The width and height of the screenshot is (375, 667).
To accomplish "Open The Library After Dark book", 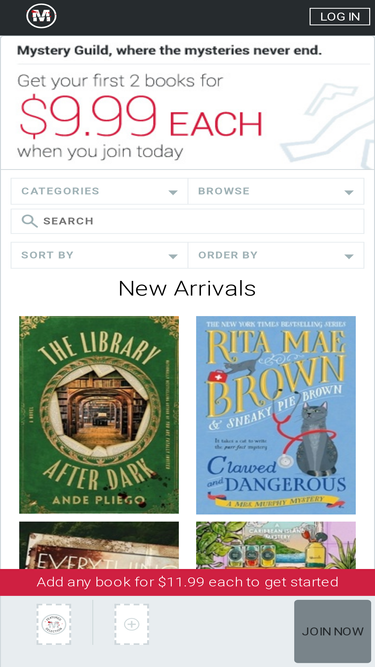I will point(99,415).
